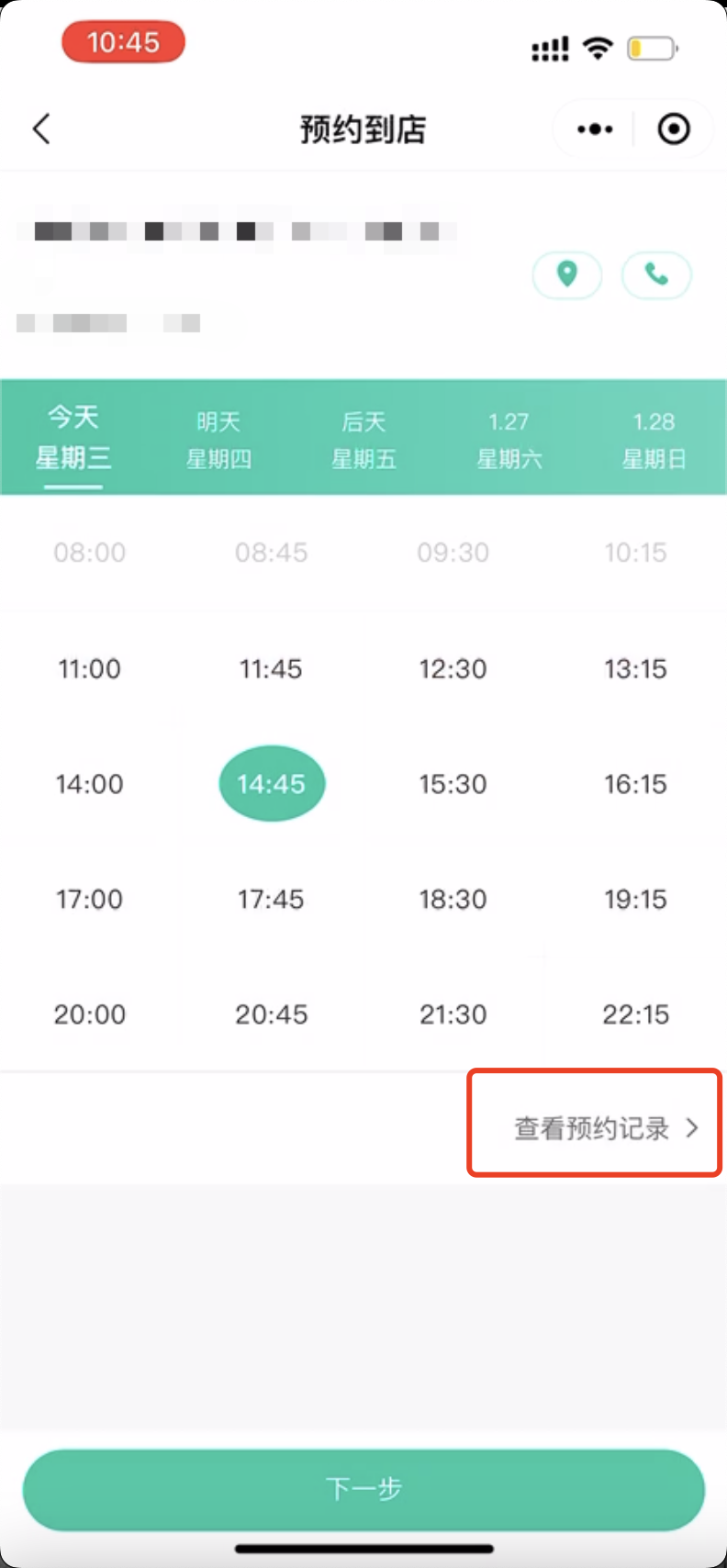The width and height of the screenshot is (727, 1568).
Task: Tap 下一步 to continue booking
Action: pos(363,1489)
